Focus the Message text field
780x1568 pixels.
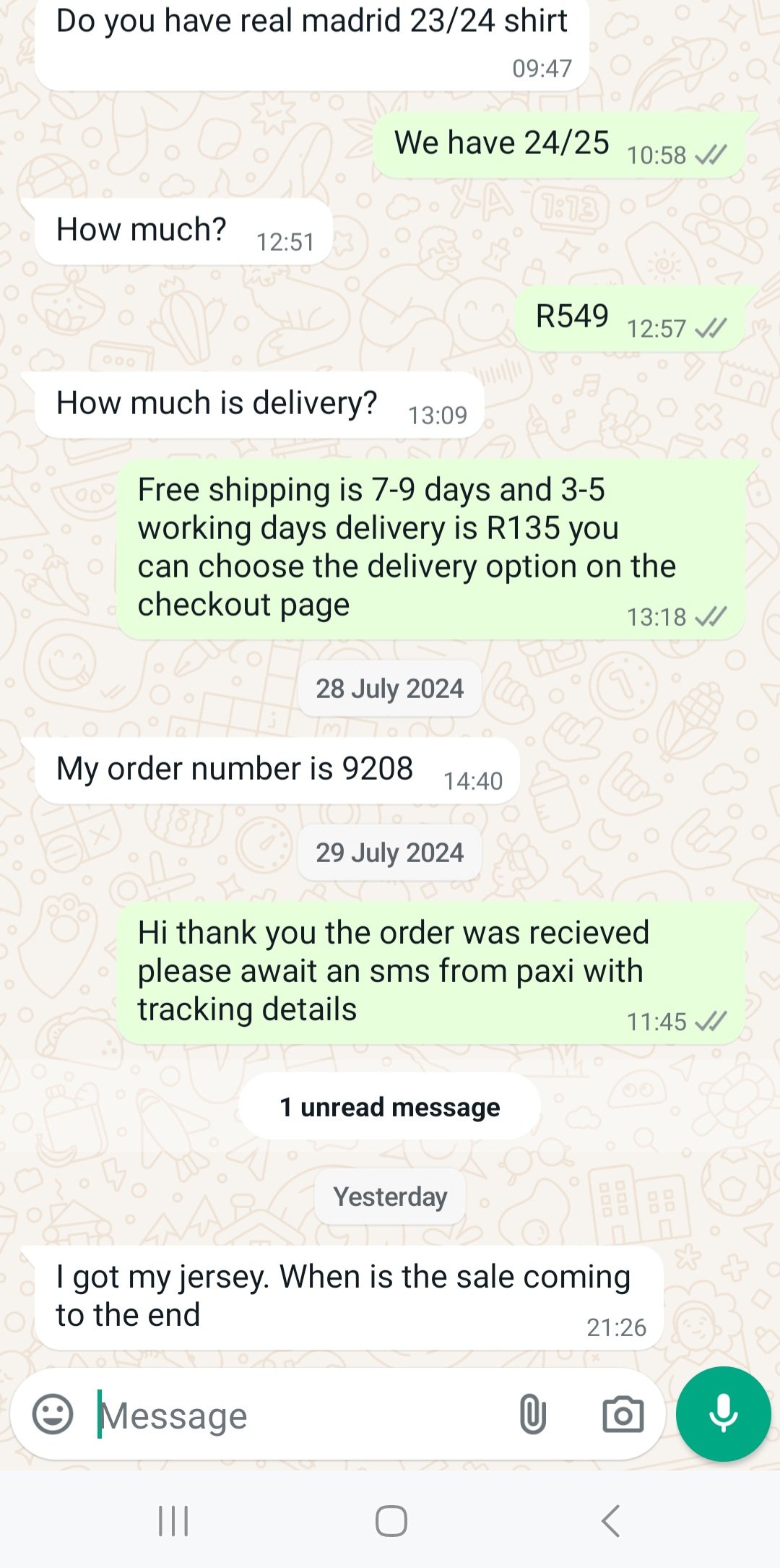pyautogui.click(x=289, y=1416)
